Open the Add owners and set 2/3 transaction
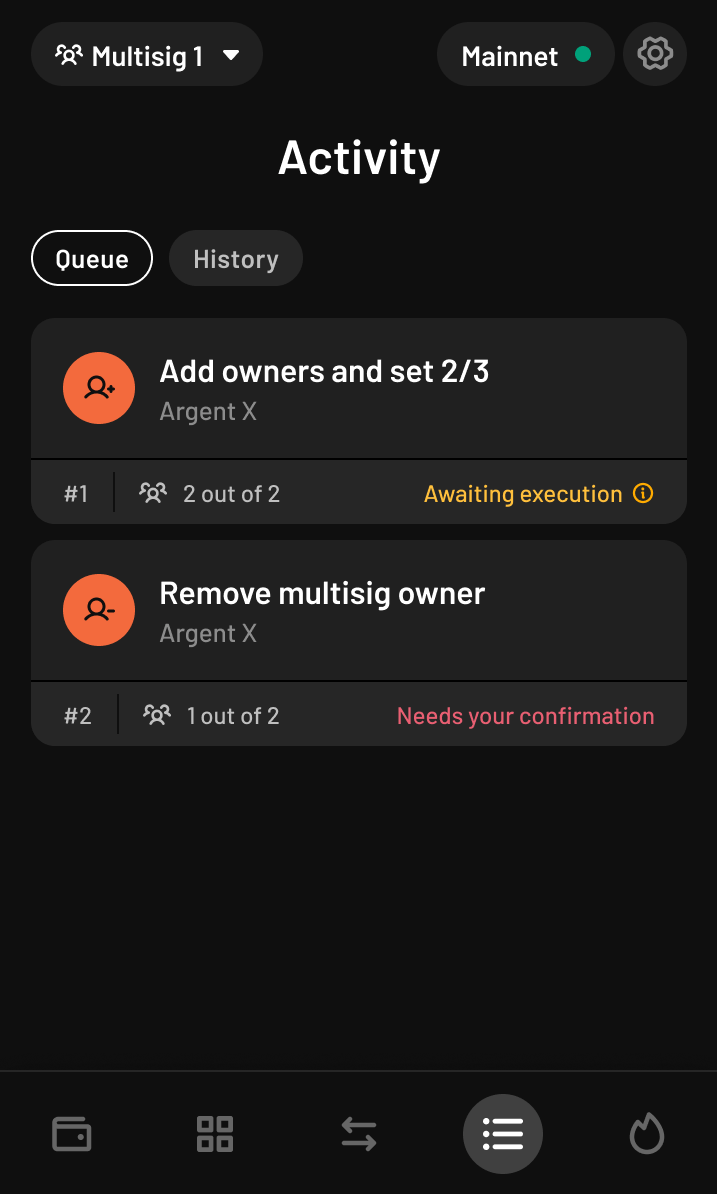Screen dimensions: 717x1194 click(x=358, y=388)
